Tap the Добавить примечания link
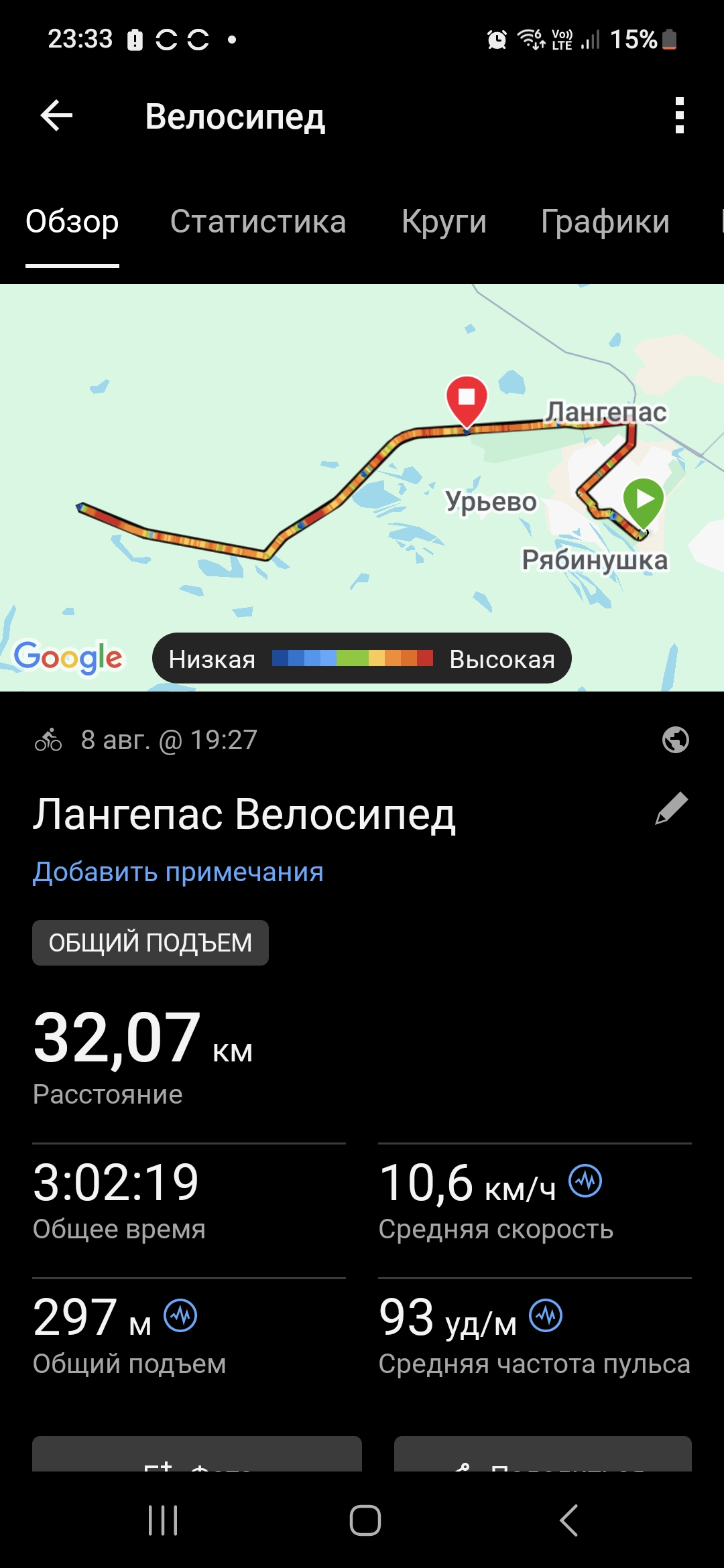Screen dimensions: 724x1568 click(178, 872)
